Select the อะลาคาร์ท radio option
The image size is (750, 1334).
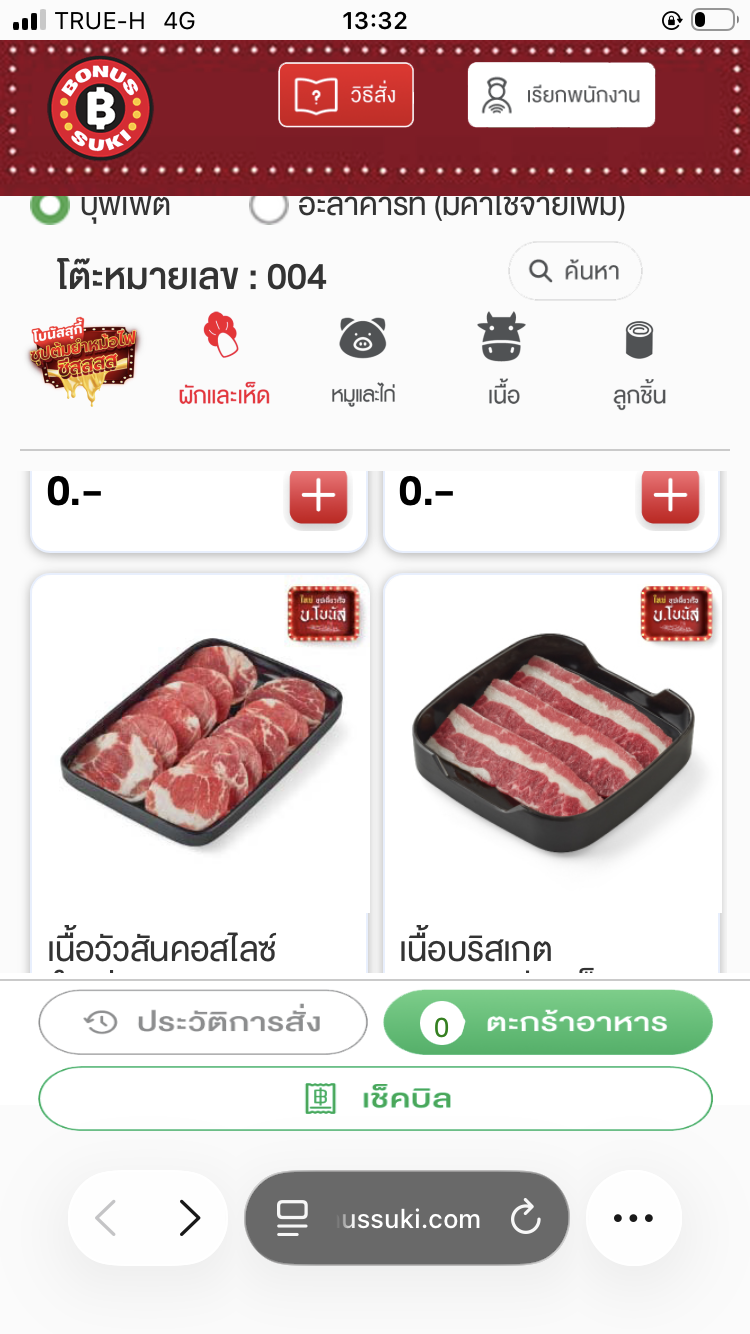tap(269, 207)
